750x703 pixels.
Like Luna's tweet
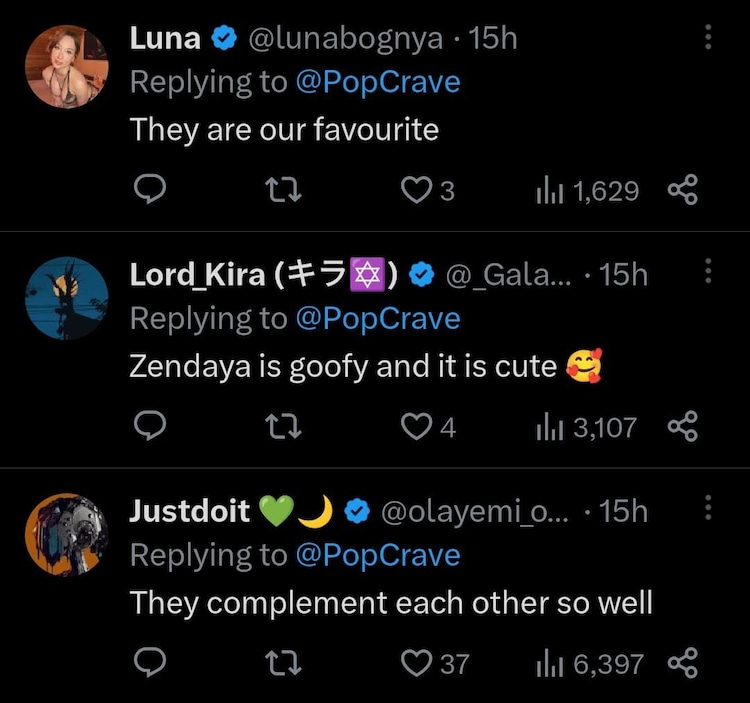(416, 190)
